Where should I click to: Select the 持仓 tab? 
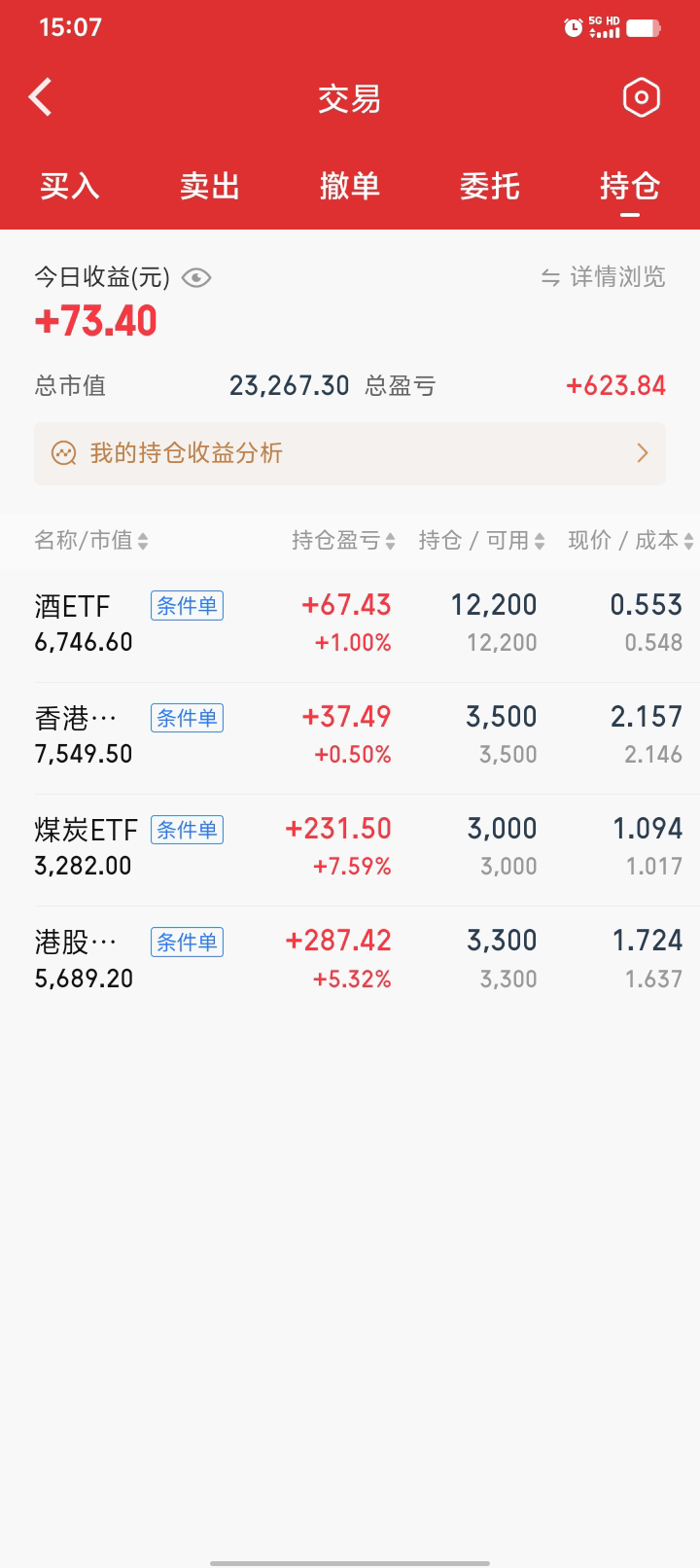[630, 186]
